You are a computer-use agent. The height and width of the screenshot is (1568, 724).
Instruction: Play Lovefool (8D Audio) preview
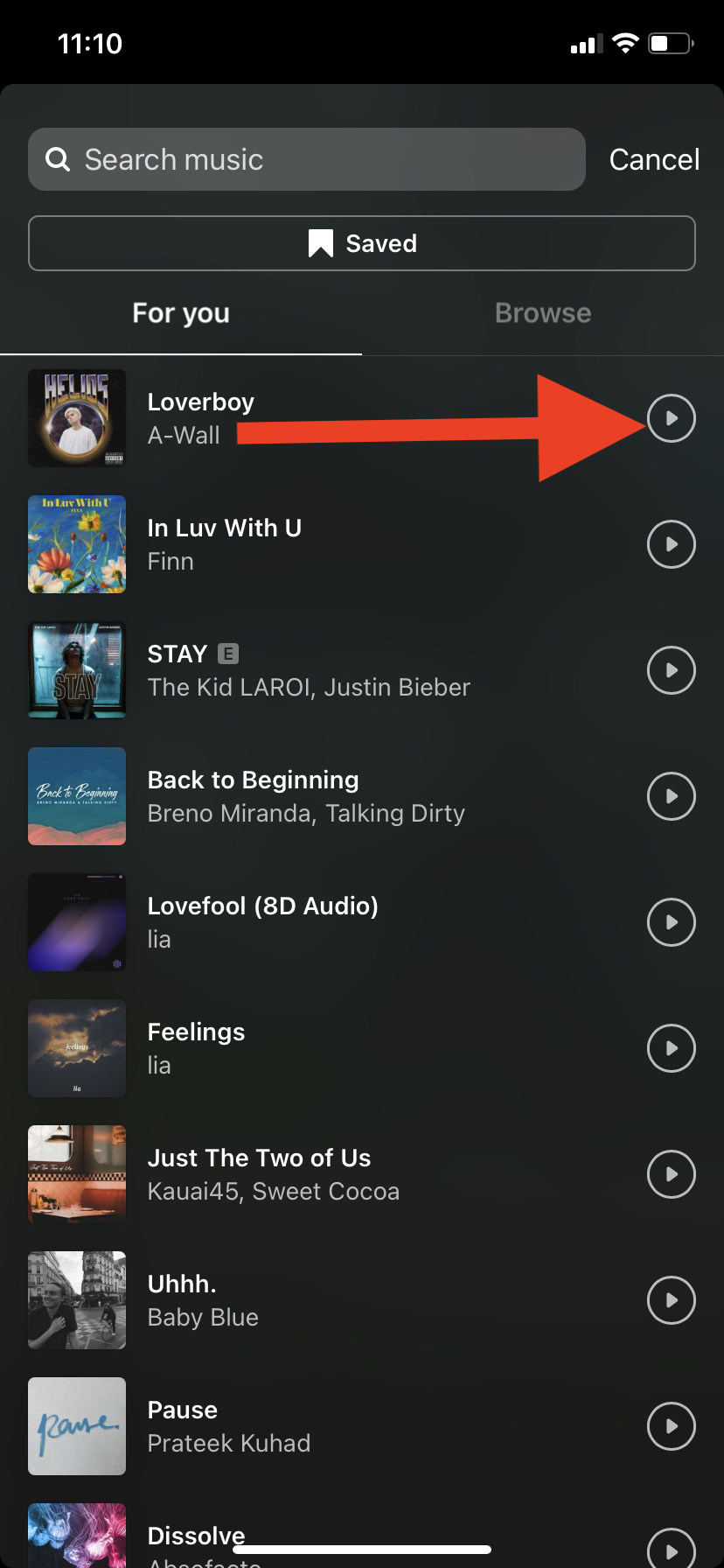click(671, 922)
